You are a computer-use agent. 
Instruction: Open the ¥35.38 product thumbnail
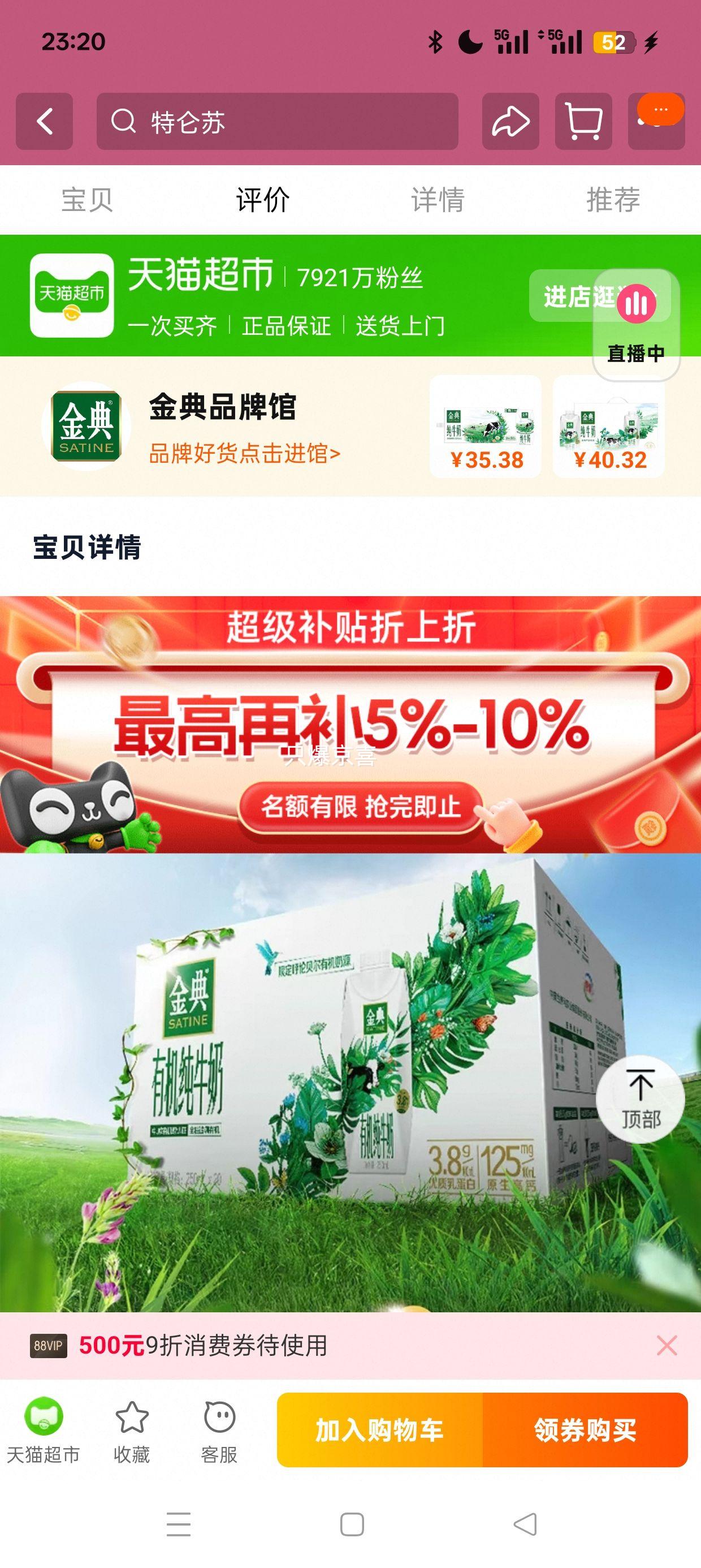[486, 426]
